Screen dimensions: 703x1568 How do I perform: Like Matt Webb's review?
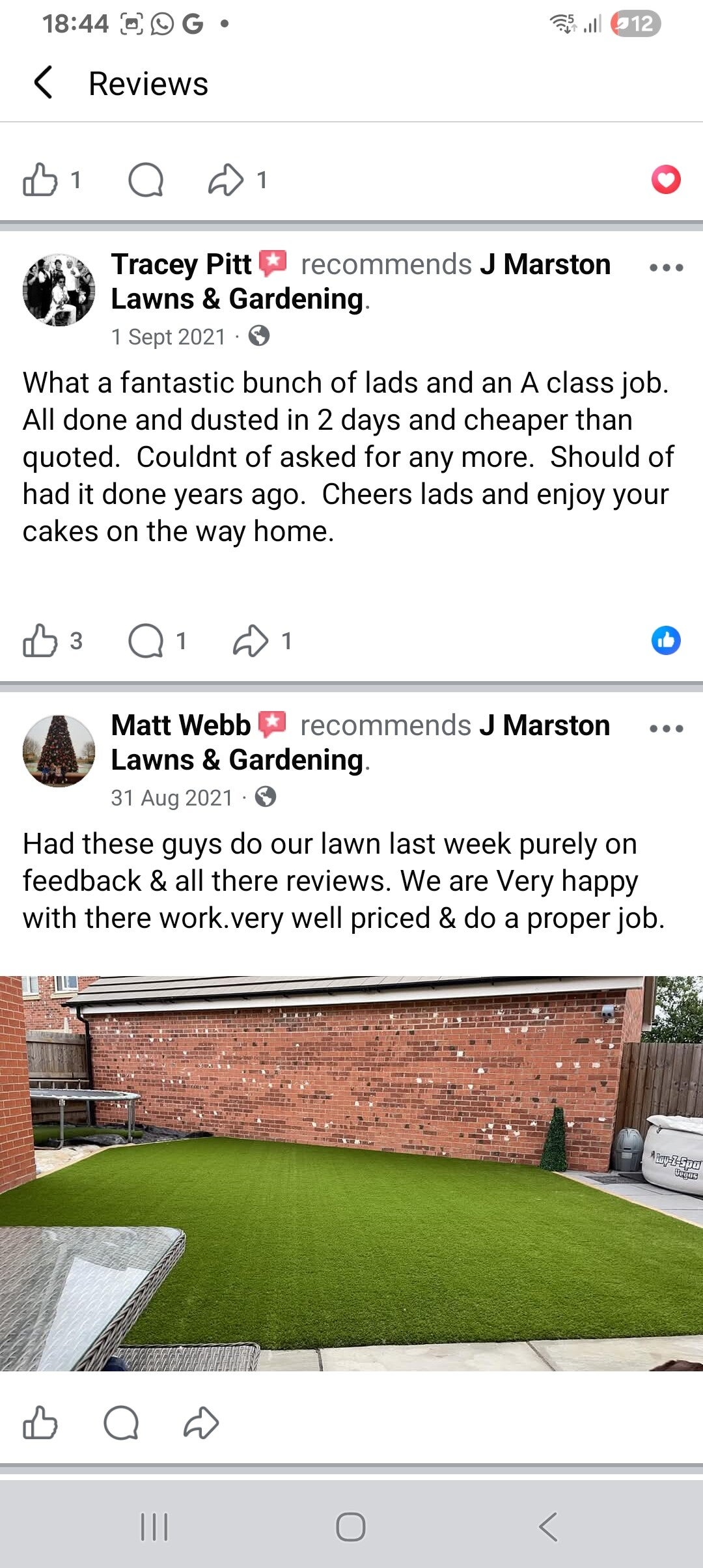[x=40, y=1423]
